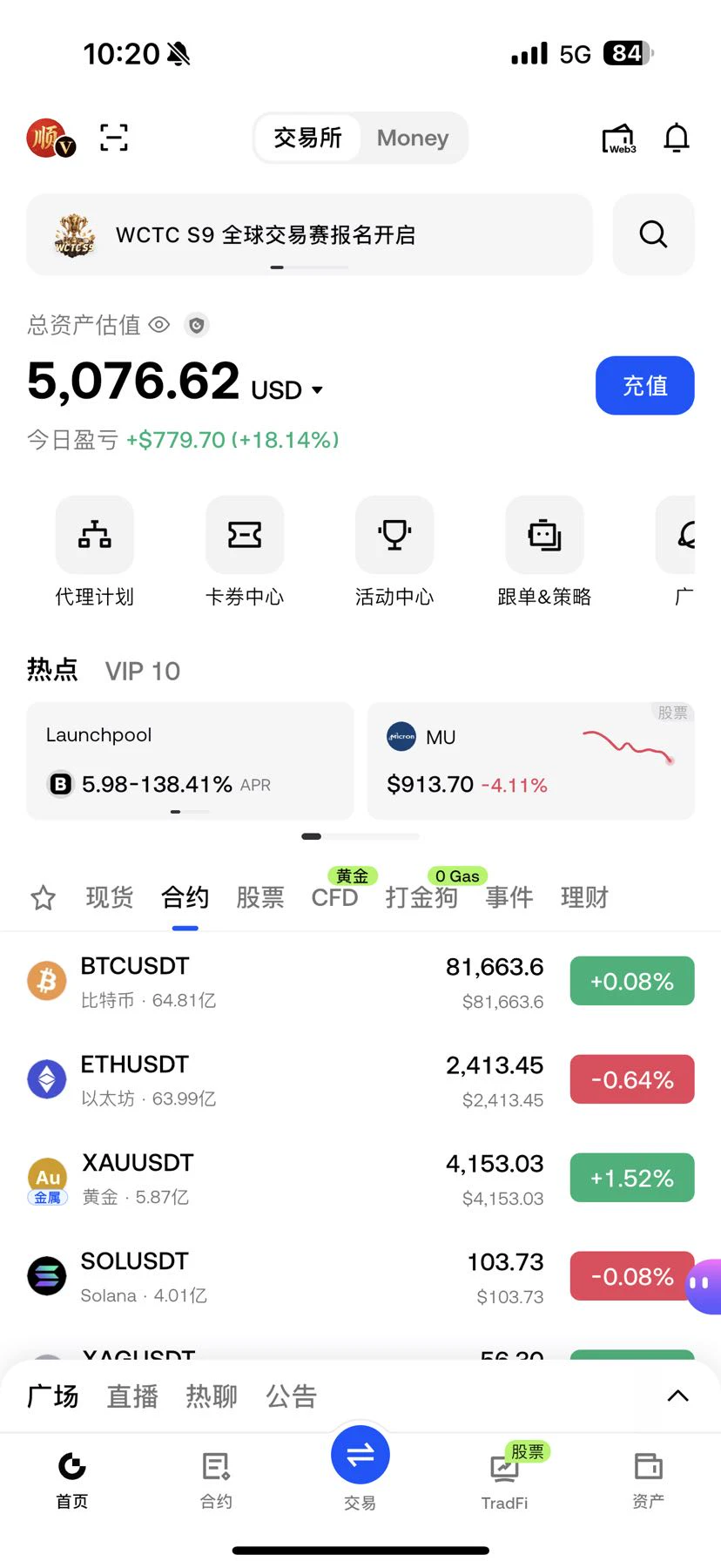The image size is (721, 1568).
Task: Change the USD currency dropdown
Action: pyautogui.click(x=287, y=389)
